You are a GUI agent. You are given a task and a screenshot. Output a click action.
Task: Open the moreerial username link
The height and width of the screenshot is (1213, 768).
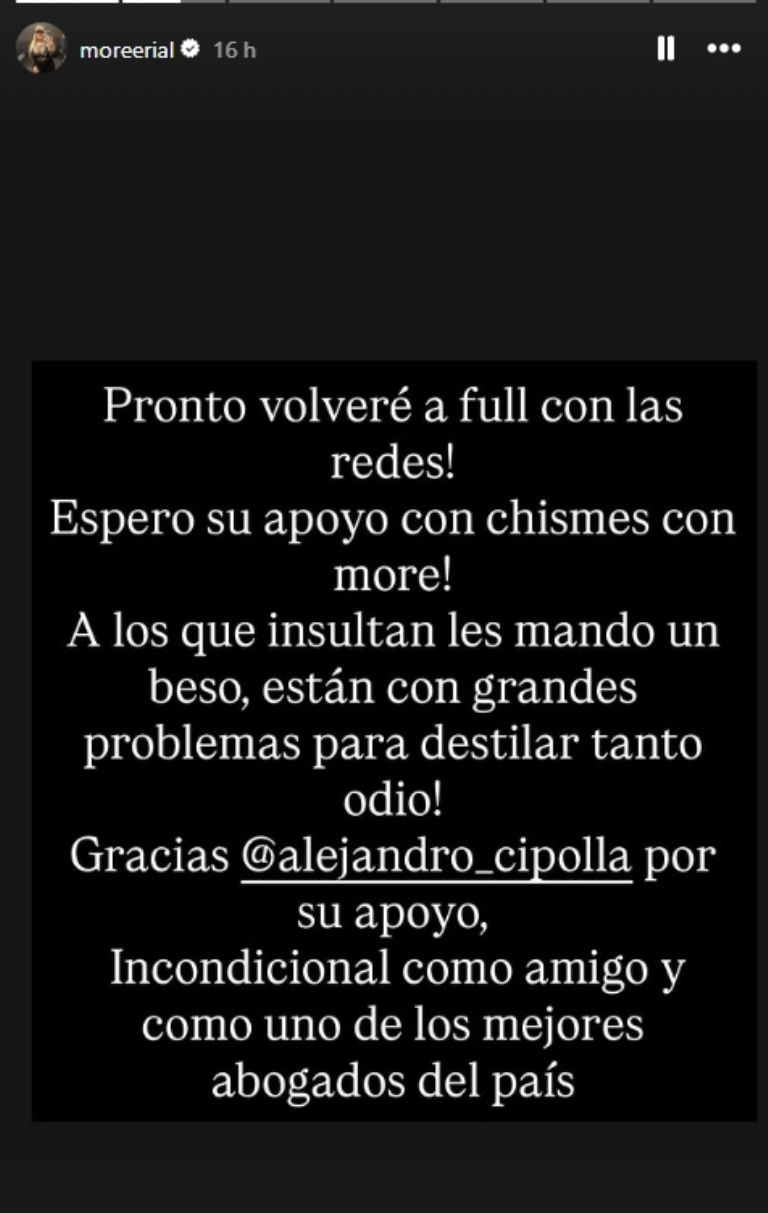127,50
